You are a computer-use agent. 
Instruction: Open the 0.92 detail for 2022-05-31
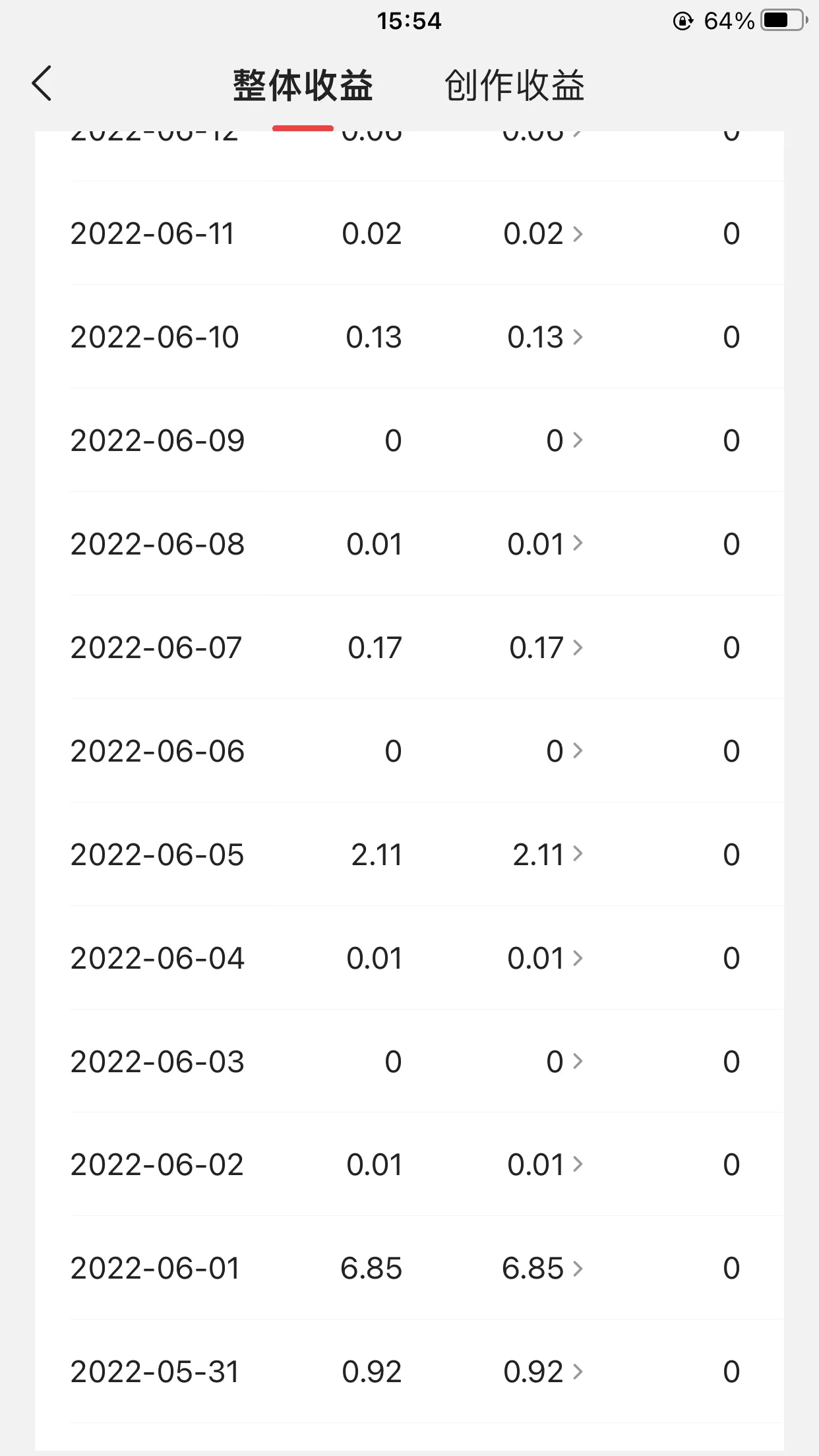click(543, 1372)
